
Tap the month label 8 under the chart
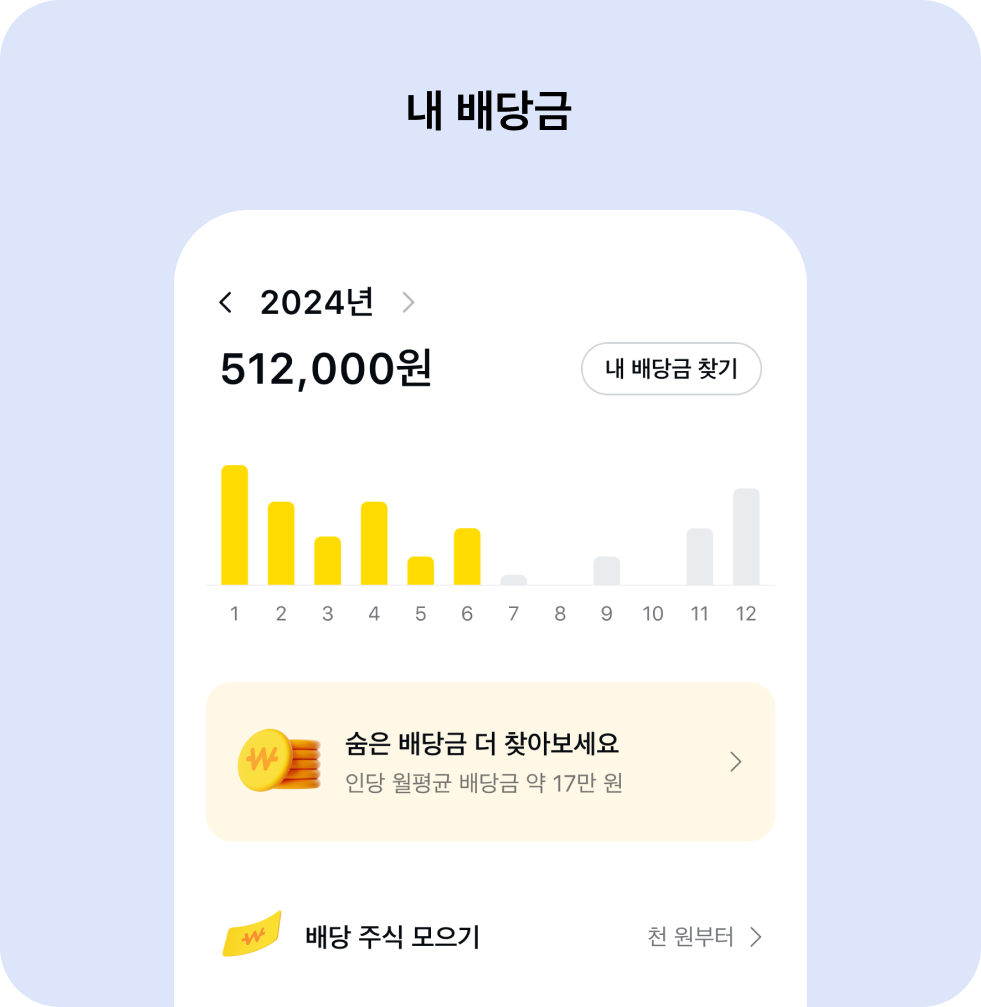(560, 613)
